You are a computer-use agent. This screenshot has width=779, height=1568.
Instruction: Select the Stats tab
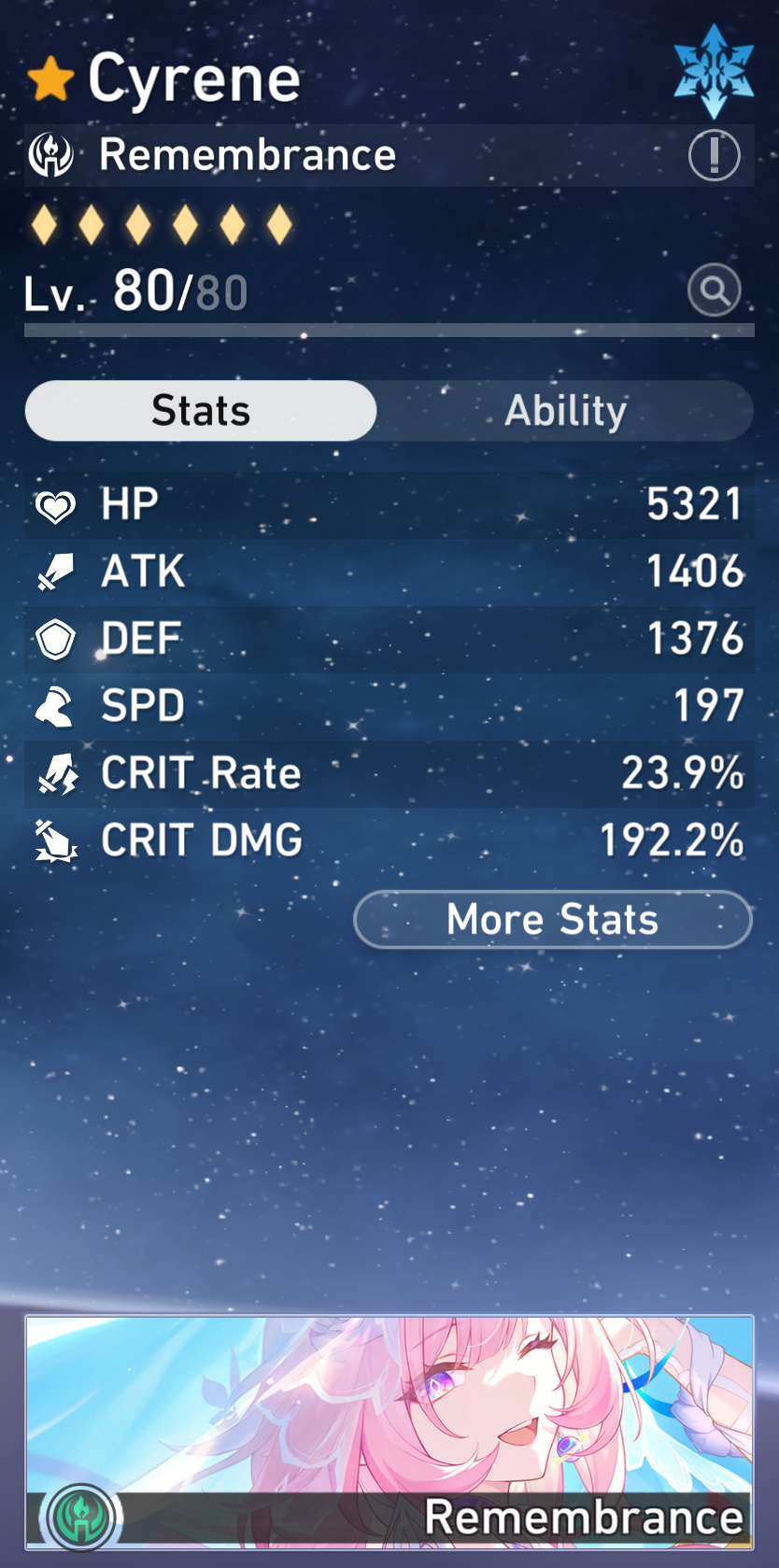click(201, 411)
